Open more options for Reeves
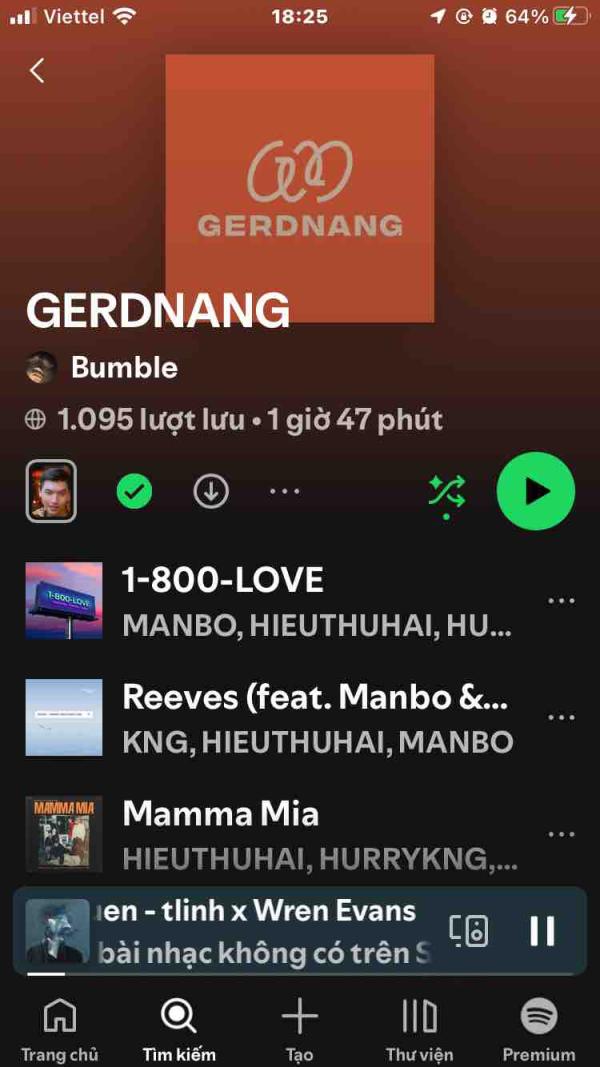600x1067 pixels. pyautogui.click(x=561, y=717)
